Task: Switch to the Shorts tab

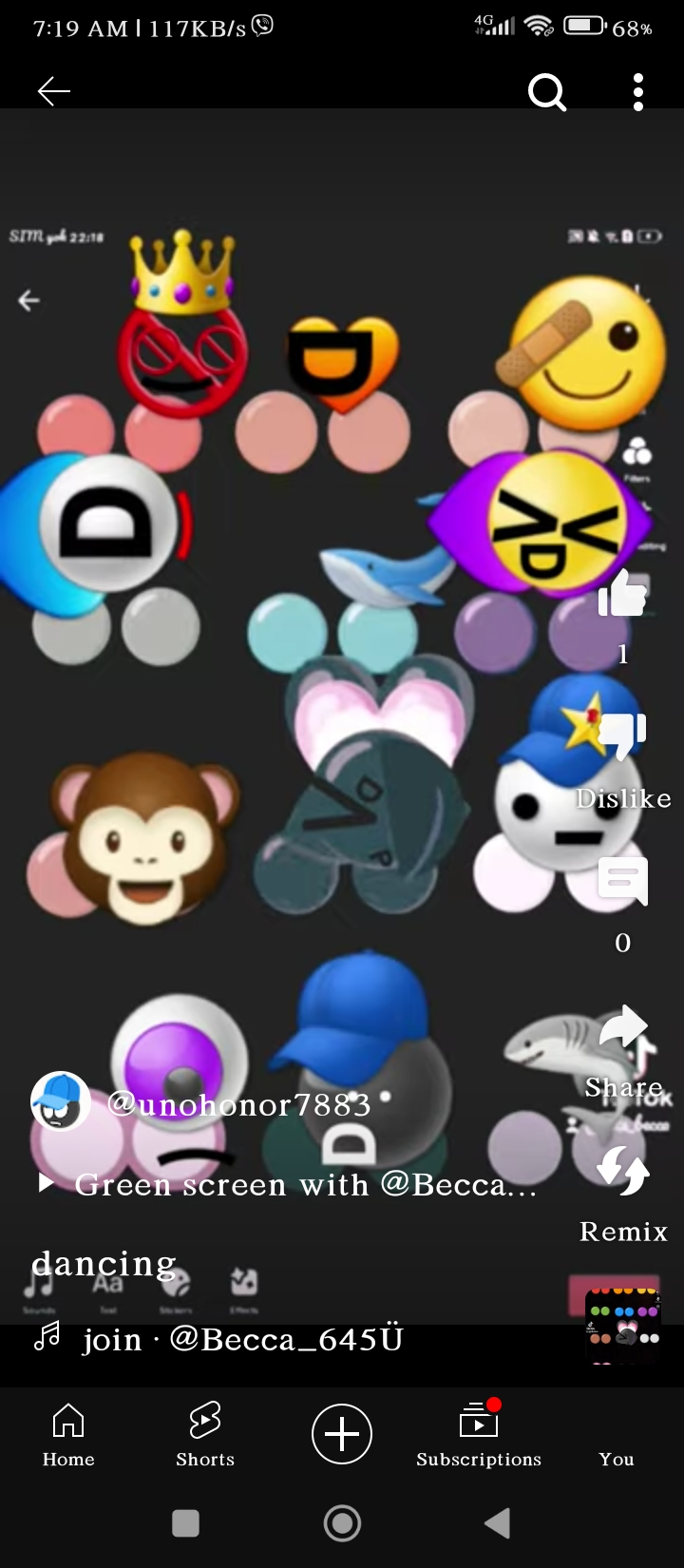Action: coord(205,1434)
